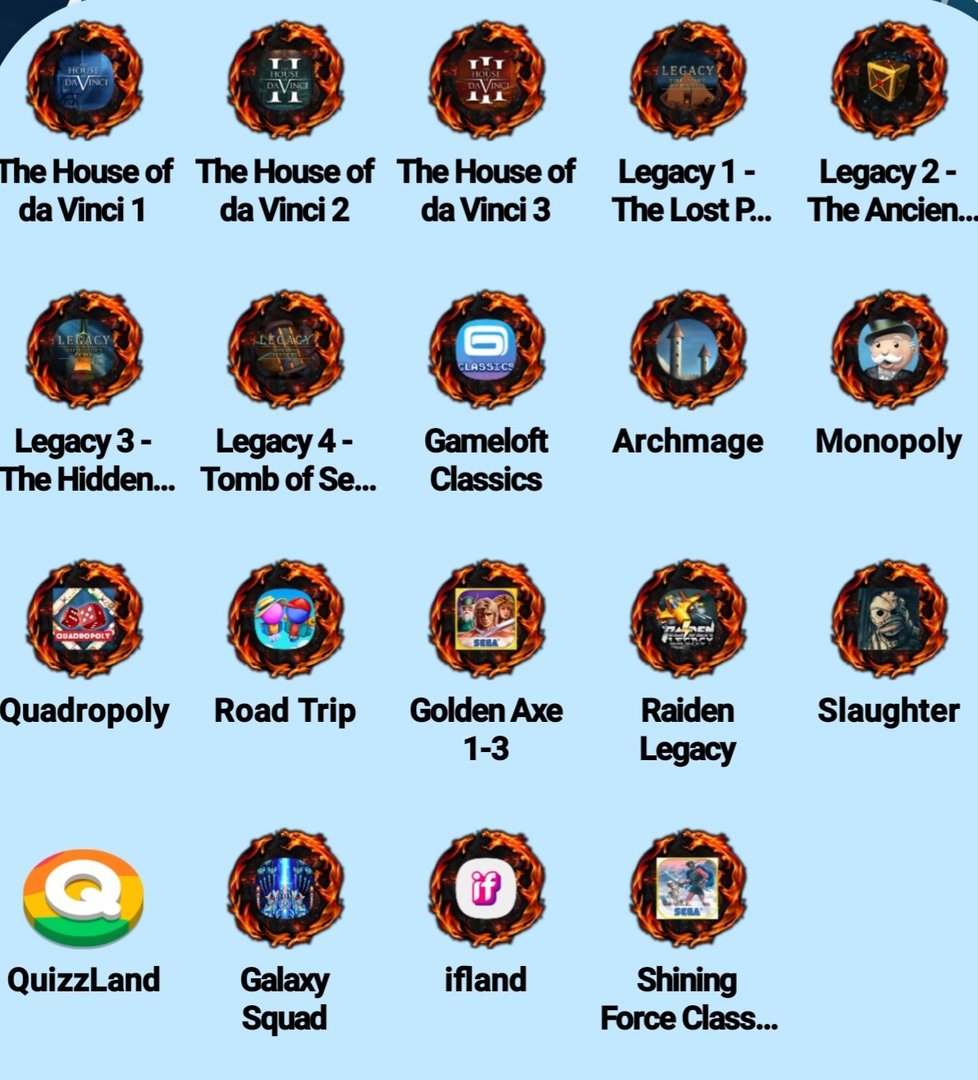Launch Legacy 2 - The Ancien... app
This screenshot has height=1080, width=978.
[889, 82]
